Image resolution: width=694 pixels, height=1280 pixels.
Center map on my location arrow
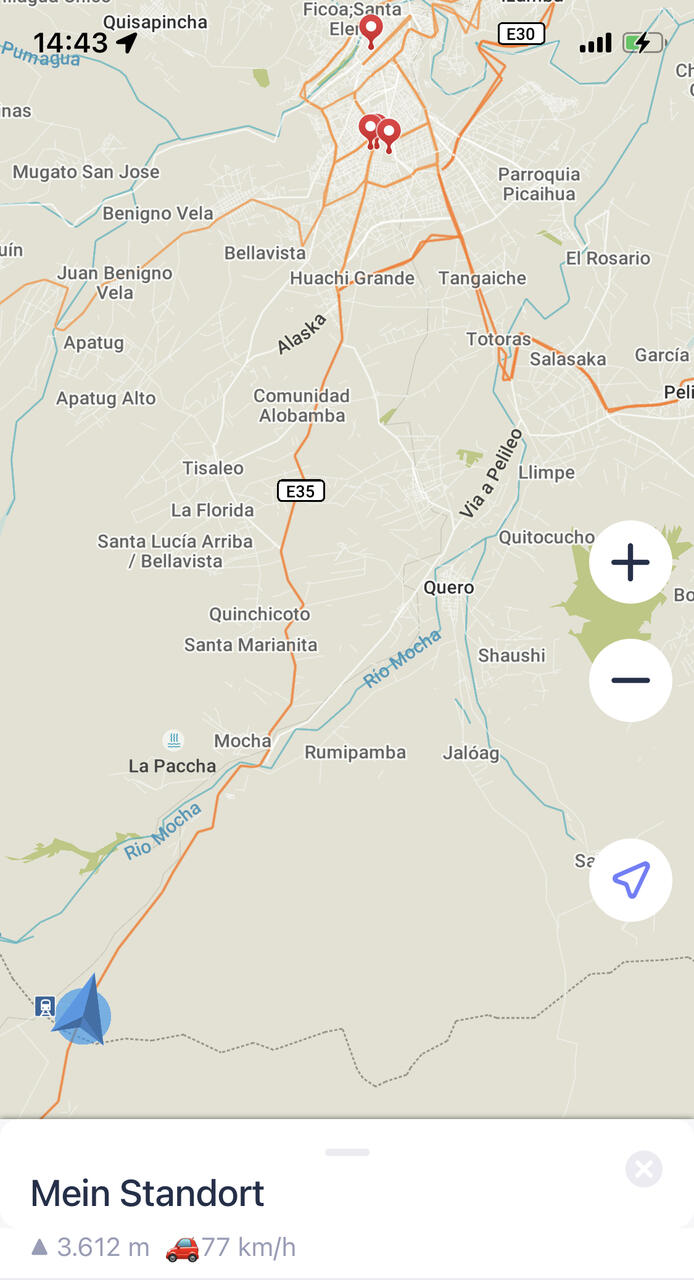click(630, 880)
